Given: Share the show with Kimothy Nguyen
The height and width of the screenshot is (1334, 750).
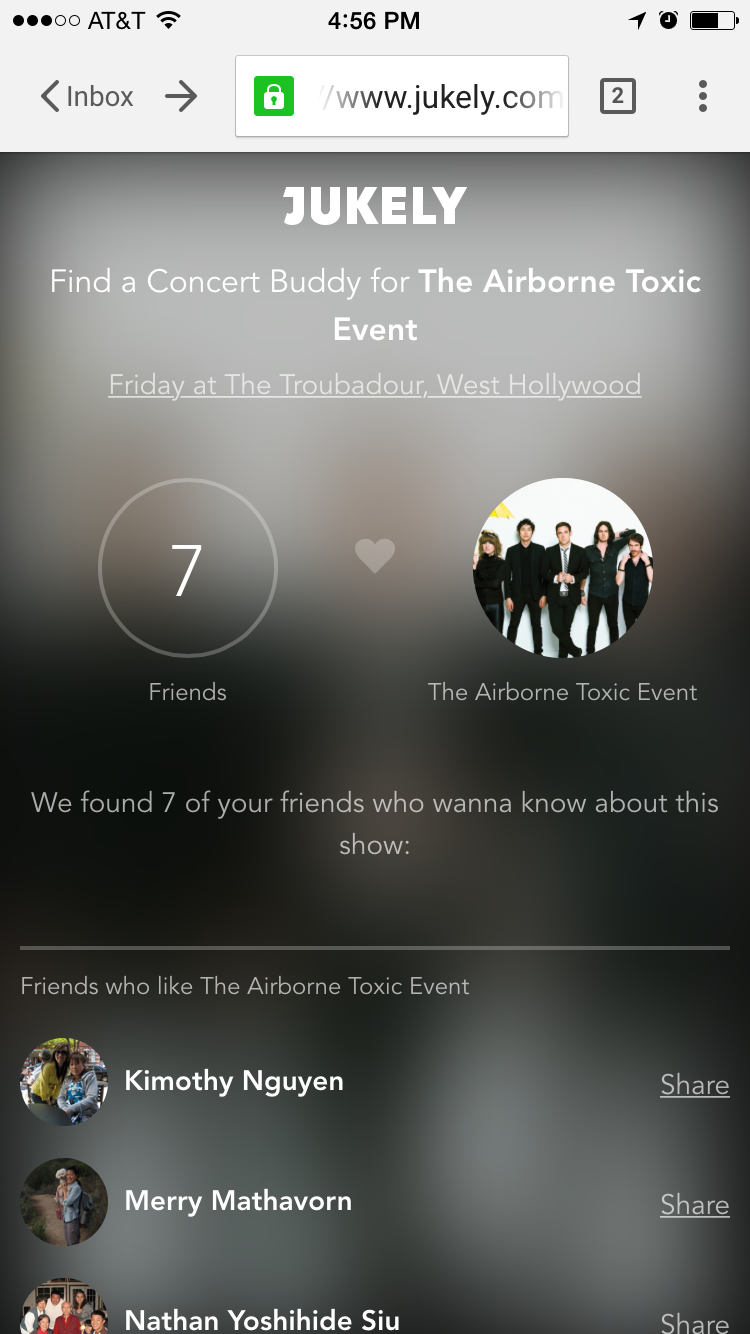Looking at the screenshot, I should point(694,1085).
